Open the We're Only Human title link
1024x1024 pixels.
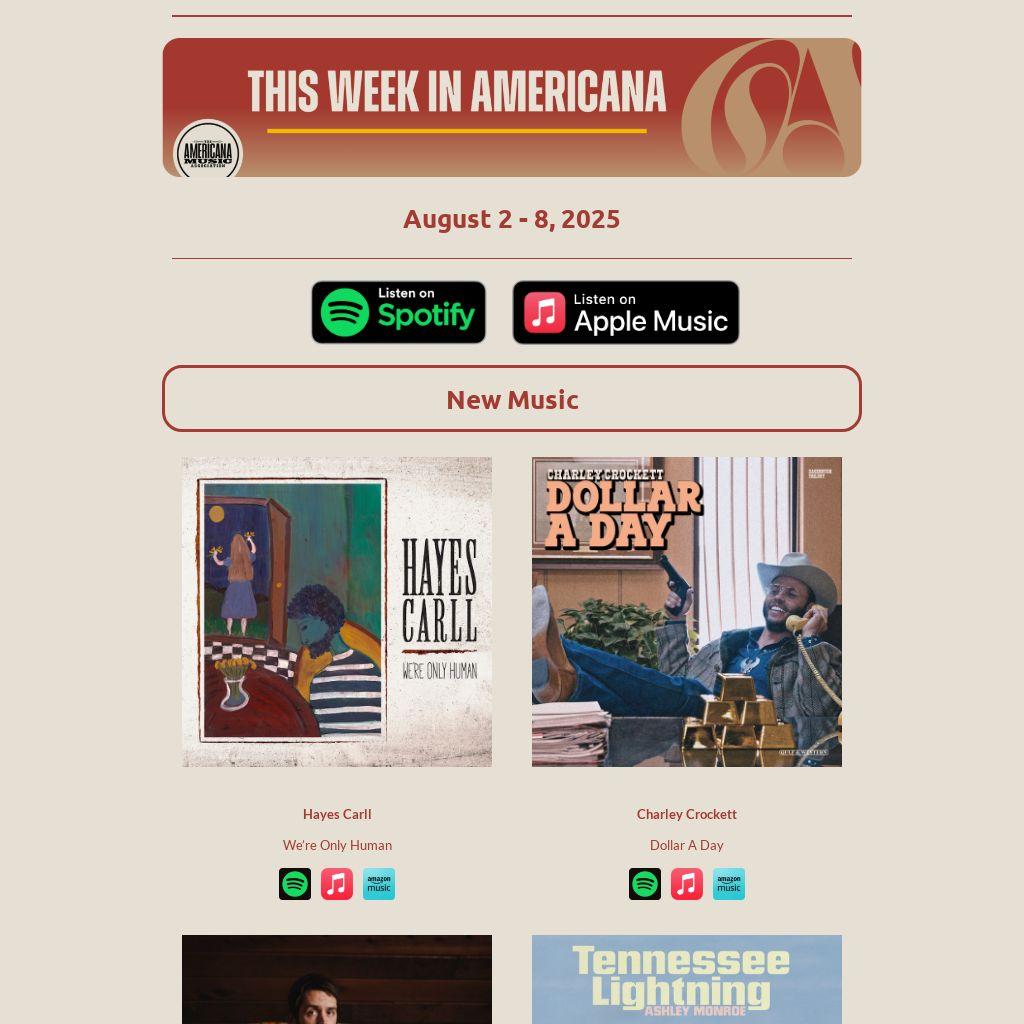(337, 845)
